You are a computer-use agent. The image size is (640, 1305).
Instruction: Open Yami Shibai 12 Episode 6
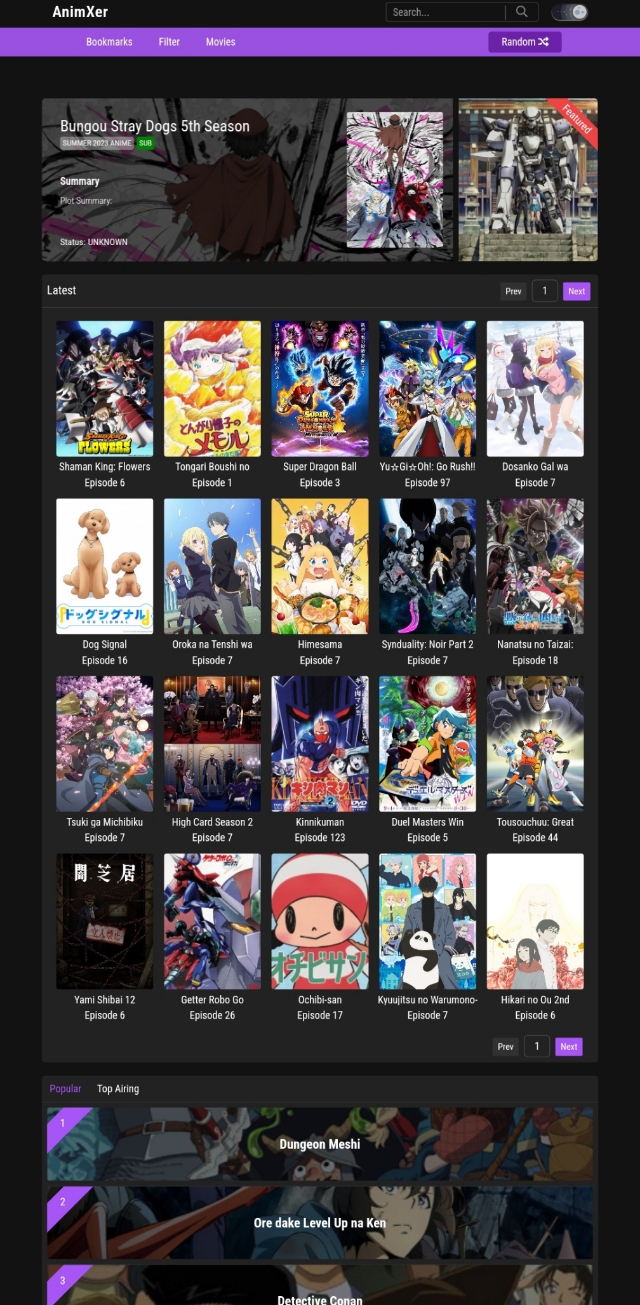[x=105, y=921]
